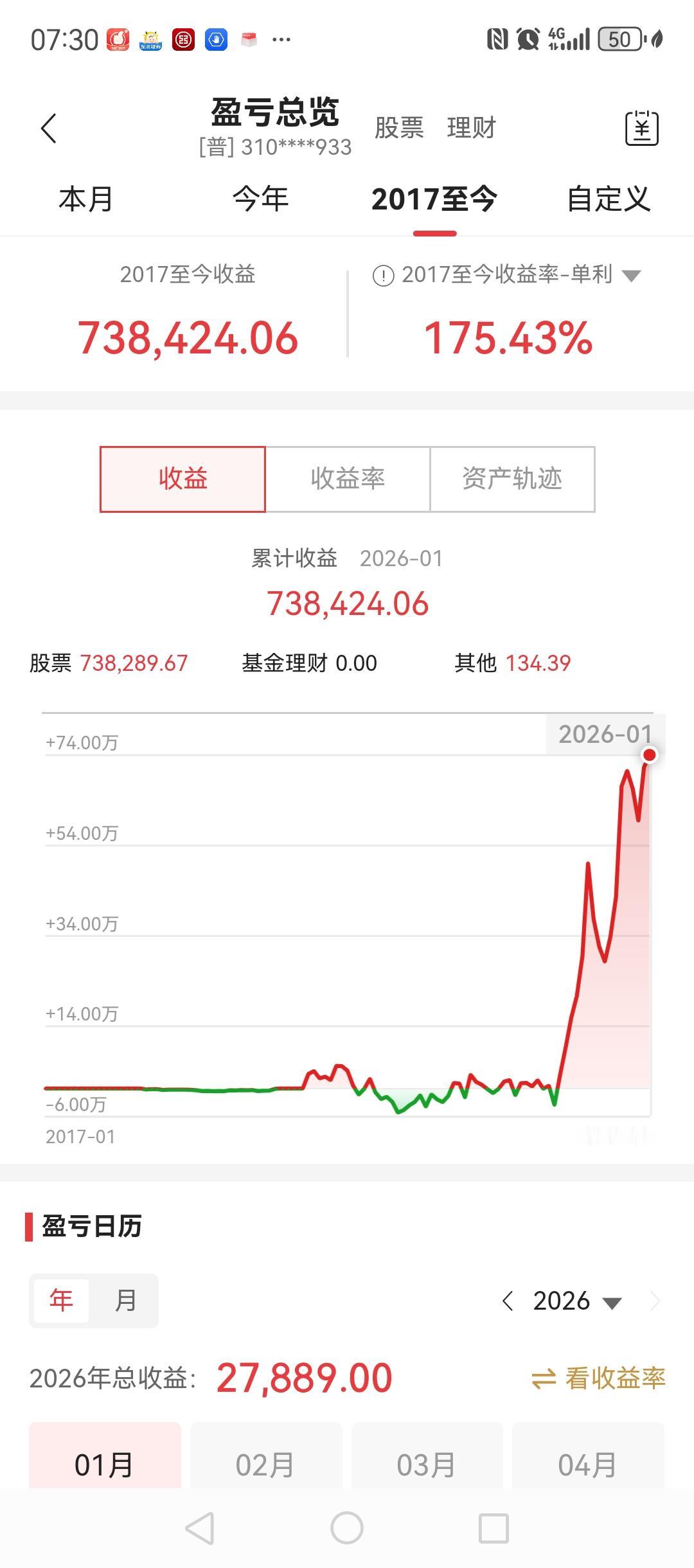
Task: Switch the 盈亏日历 to 月 view
Action: click(126, 1300)
